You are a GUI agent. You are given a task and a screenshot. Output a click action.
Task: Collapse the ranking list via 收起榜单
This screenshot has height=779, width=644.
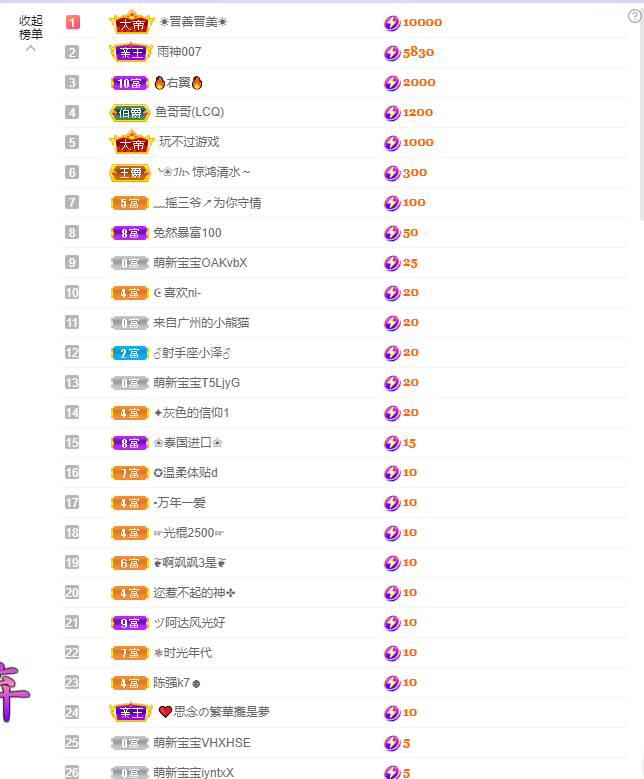pos(31,29)
